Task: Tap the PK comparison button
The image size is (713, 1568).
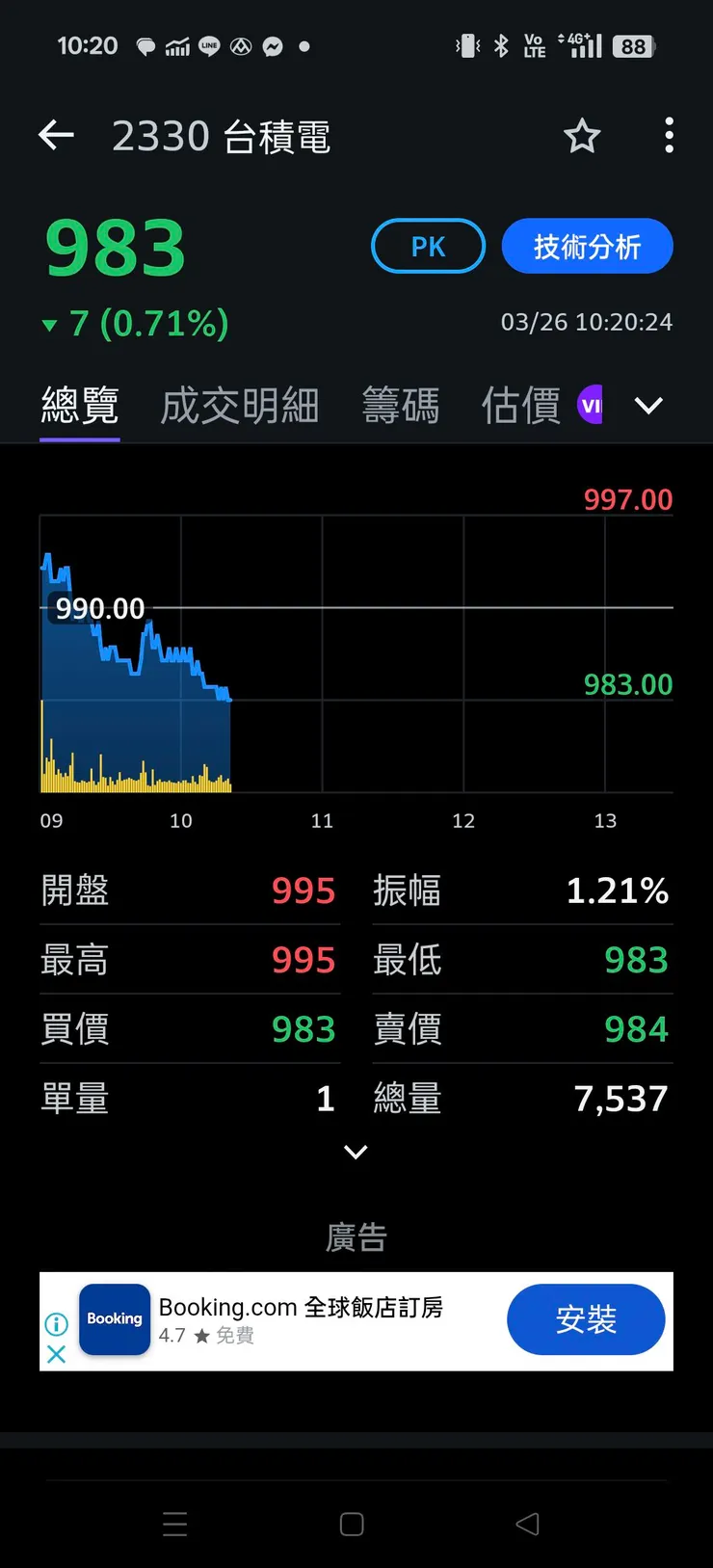Action: (428, 246)
